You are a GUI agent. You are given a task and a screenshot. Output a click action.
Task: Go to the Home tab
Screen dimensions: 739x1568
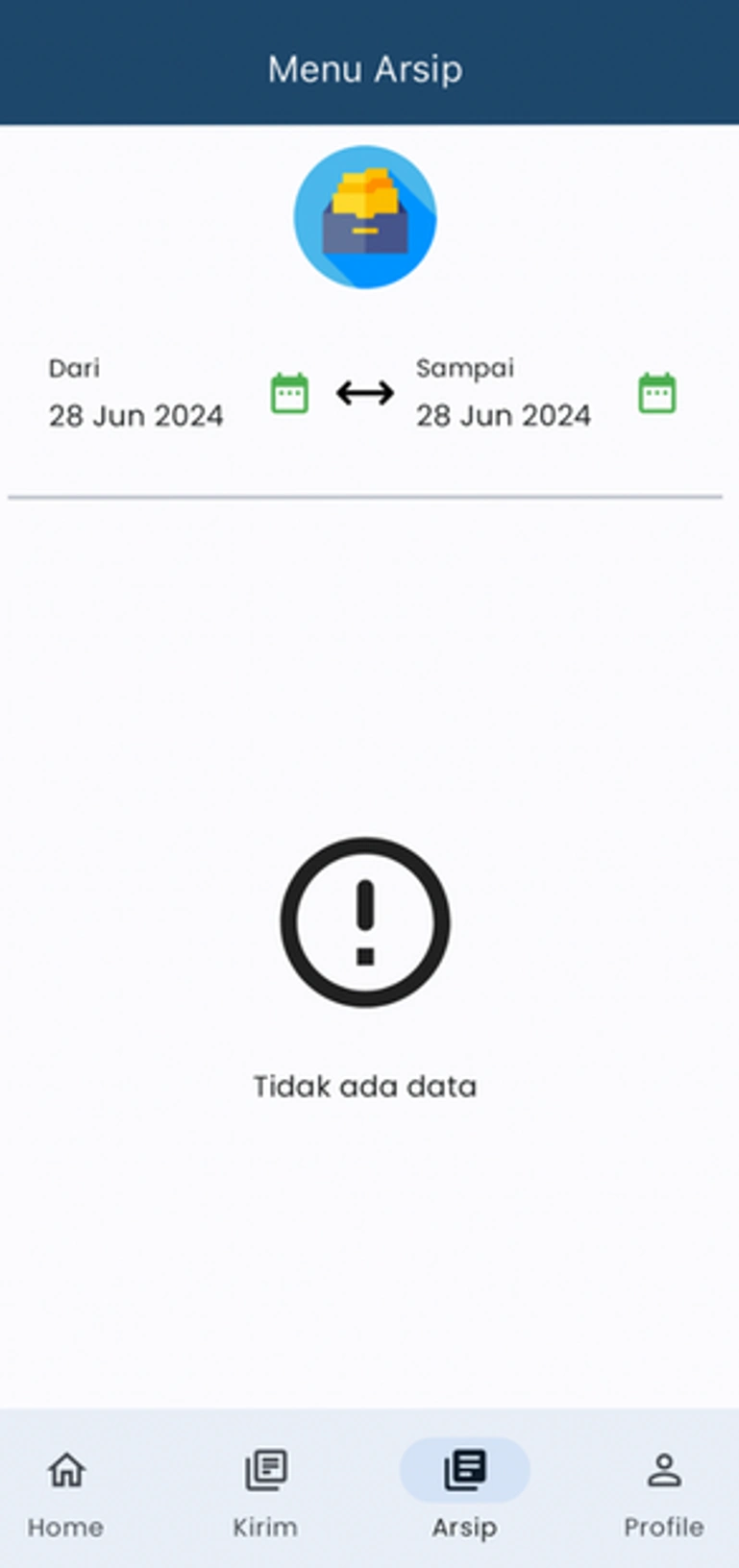click(66, 1487)
